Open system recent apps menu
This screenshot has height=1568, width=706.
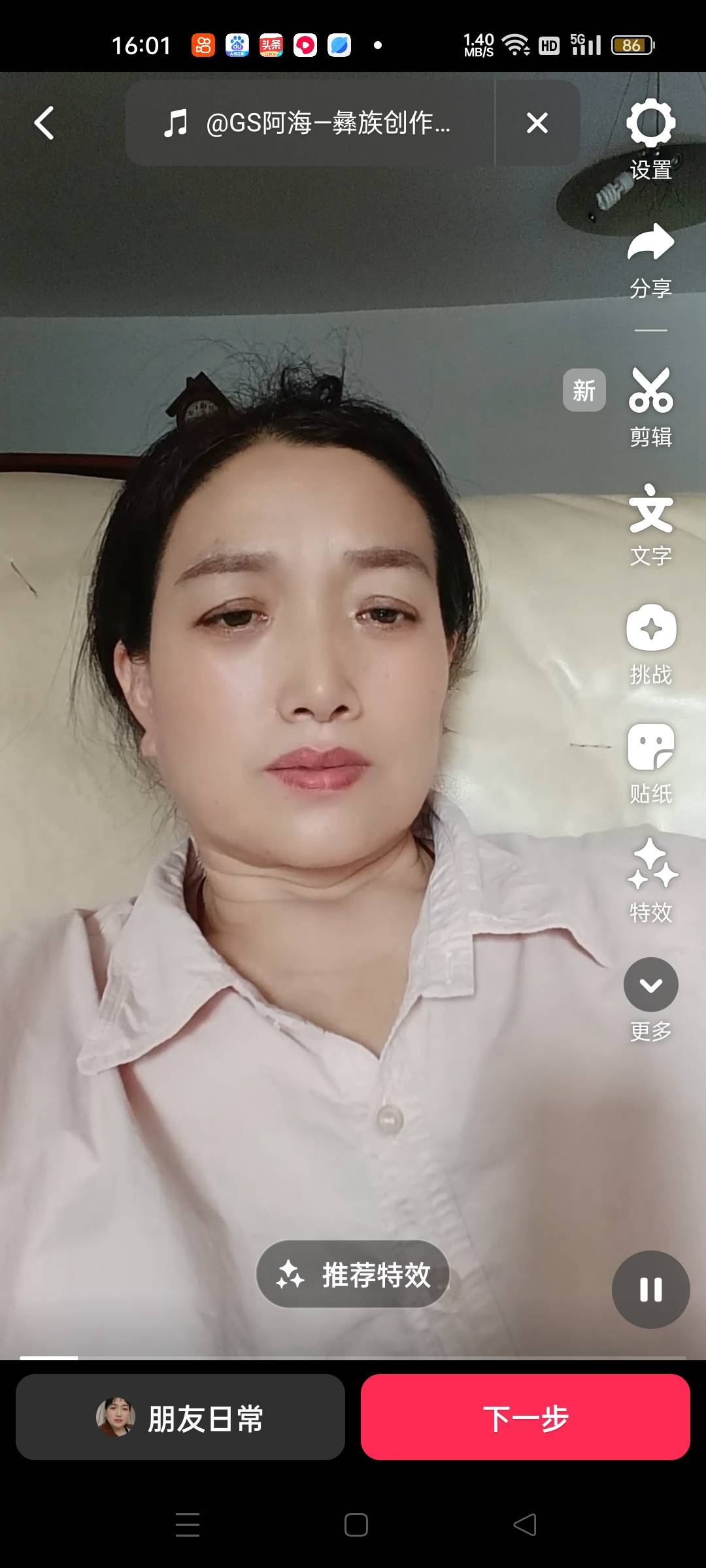(188, 1525)
